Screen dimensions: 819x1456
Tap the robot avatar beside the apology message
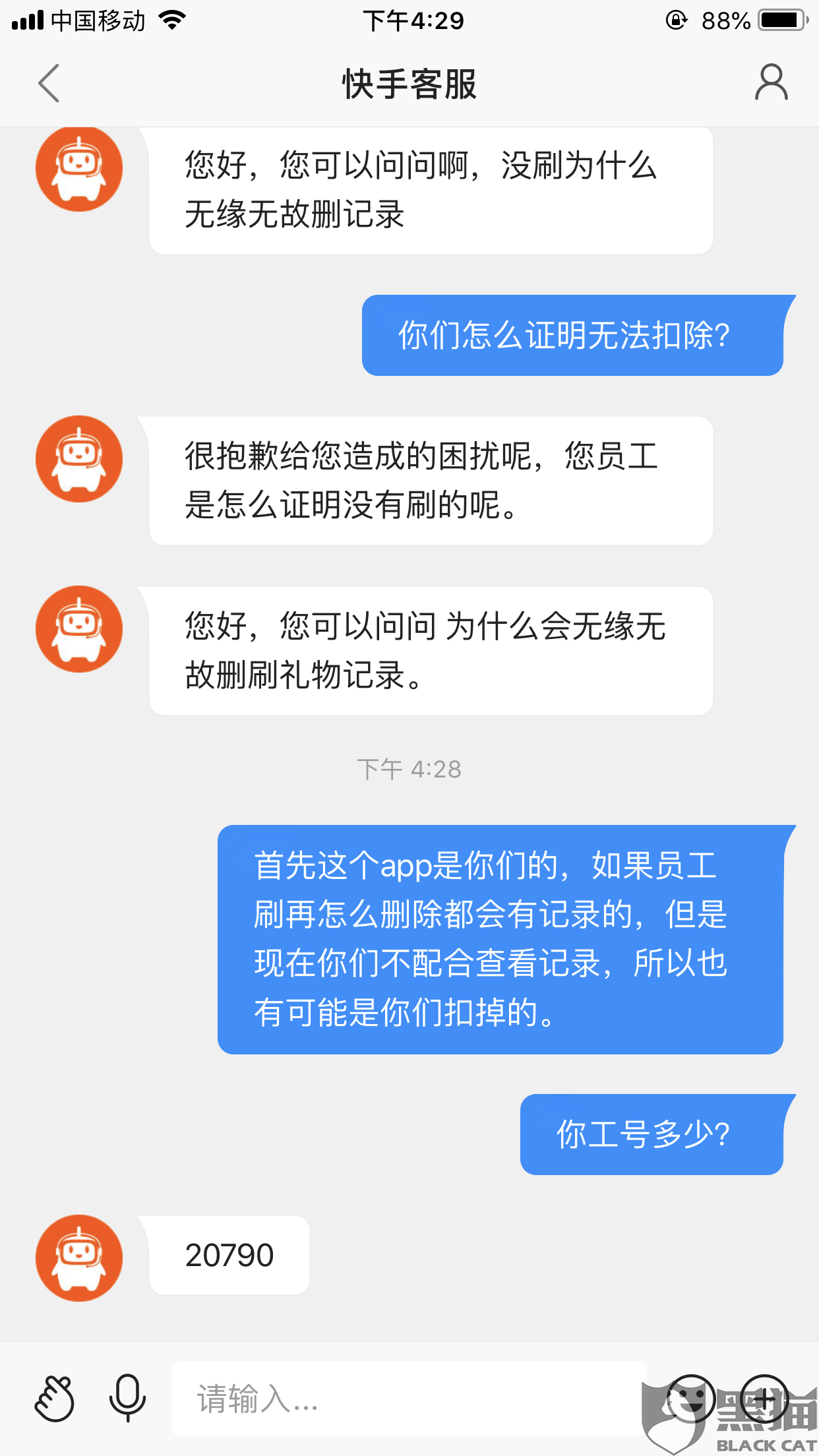coord(78,458)
